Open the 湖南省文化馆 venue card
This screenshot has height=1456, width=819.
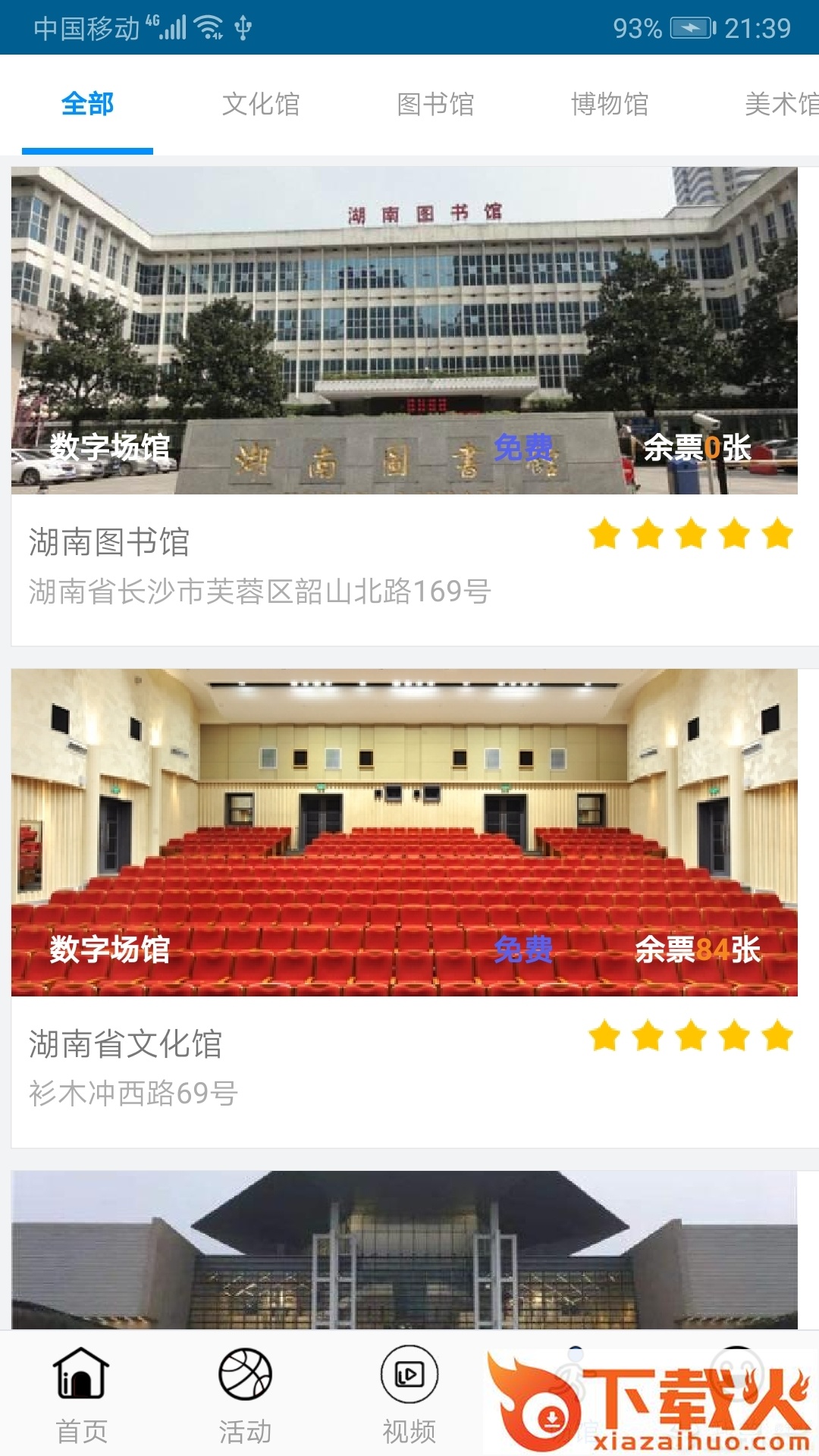tap(404, 908)
